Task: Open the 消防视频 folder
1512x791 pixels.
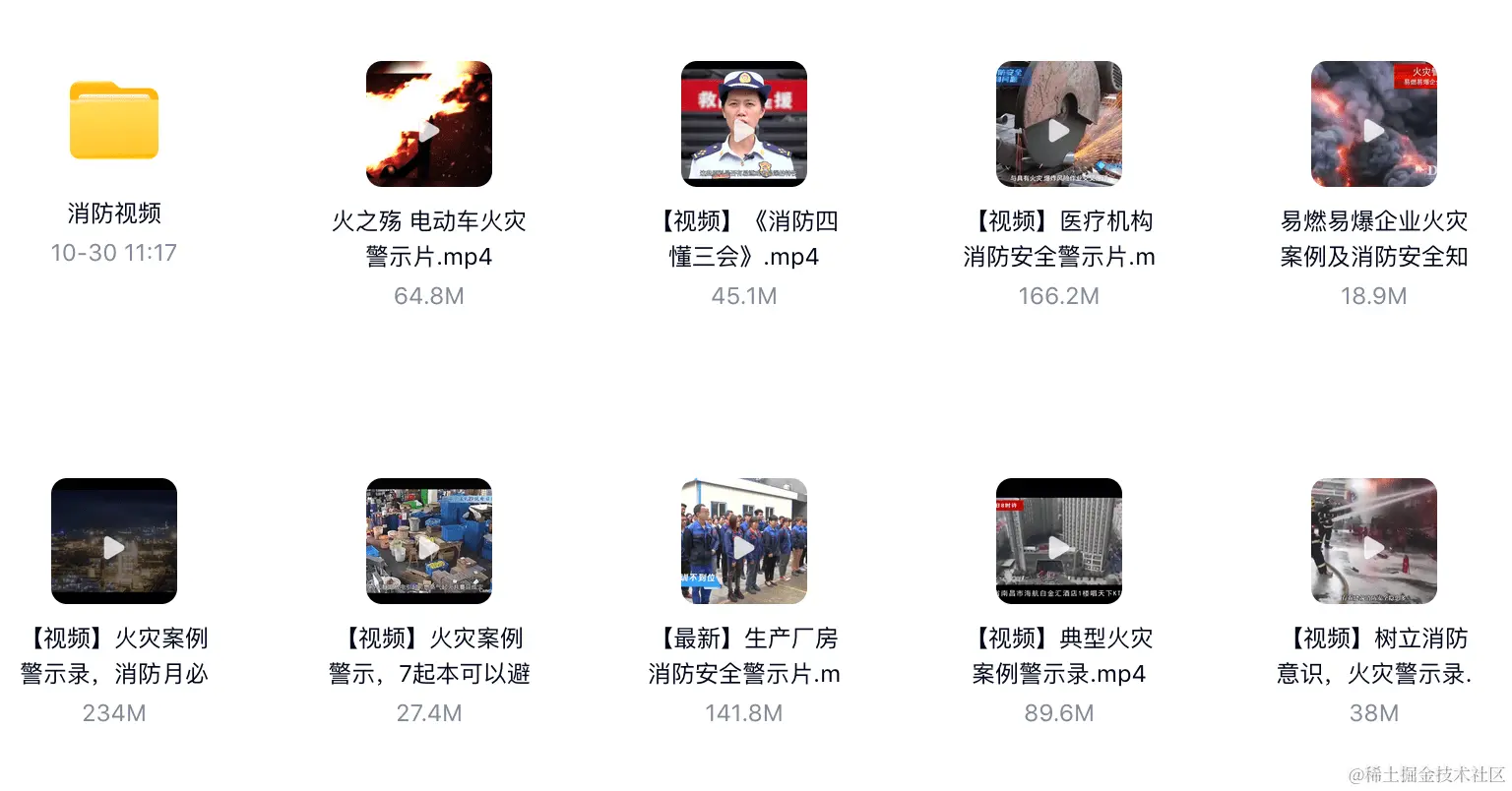Action: [114, 122]
